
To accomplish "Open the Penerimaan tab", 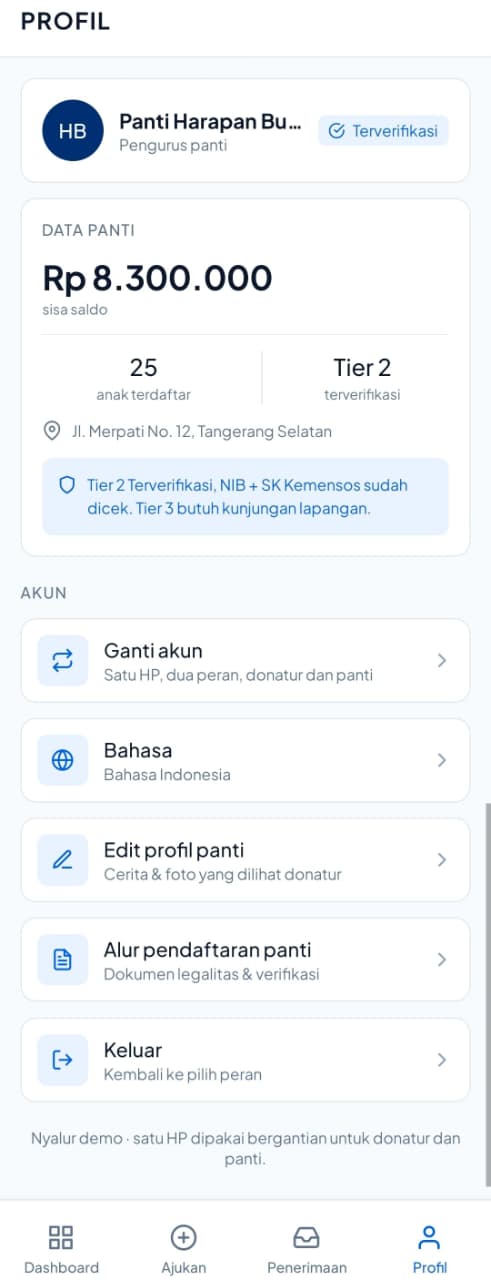I will tap(307, 1249).
